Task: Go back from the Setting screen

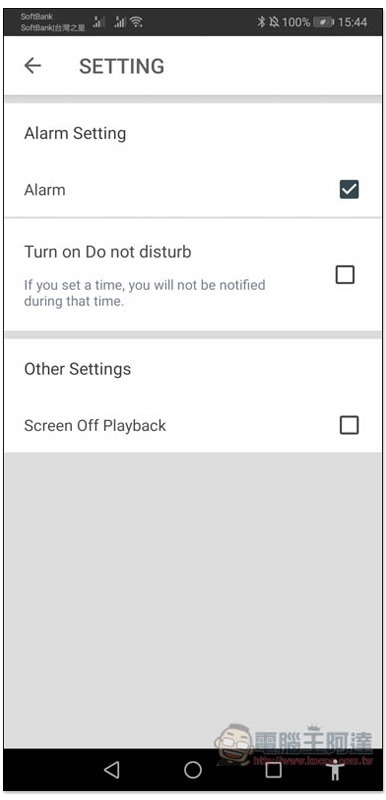Action: point(33,66)
